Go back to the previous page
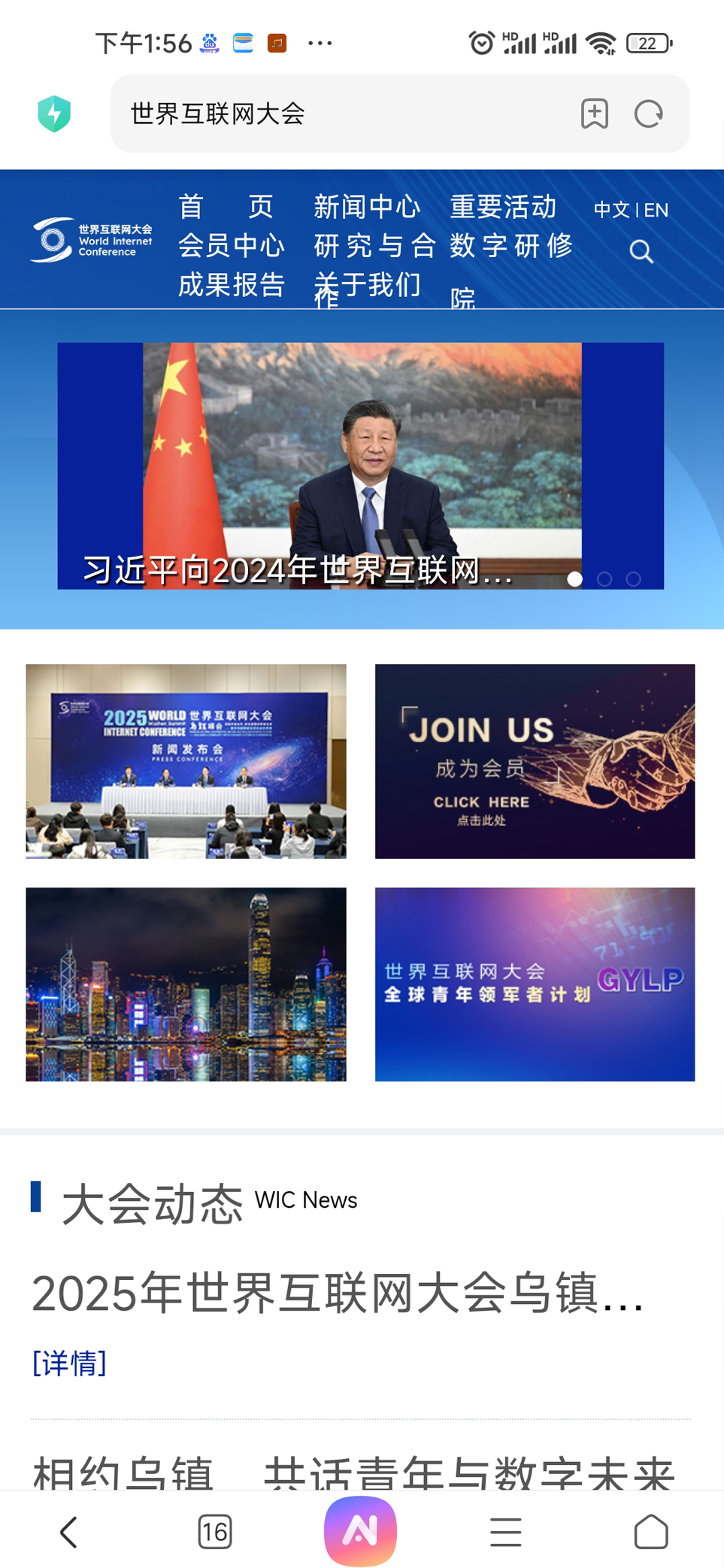The image size is (724, 1568). click(69, 1531)
